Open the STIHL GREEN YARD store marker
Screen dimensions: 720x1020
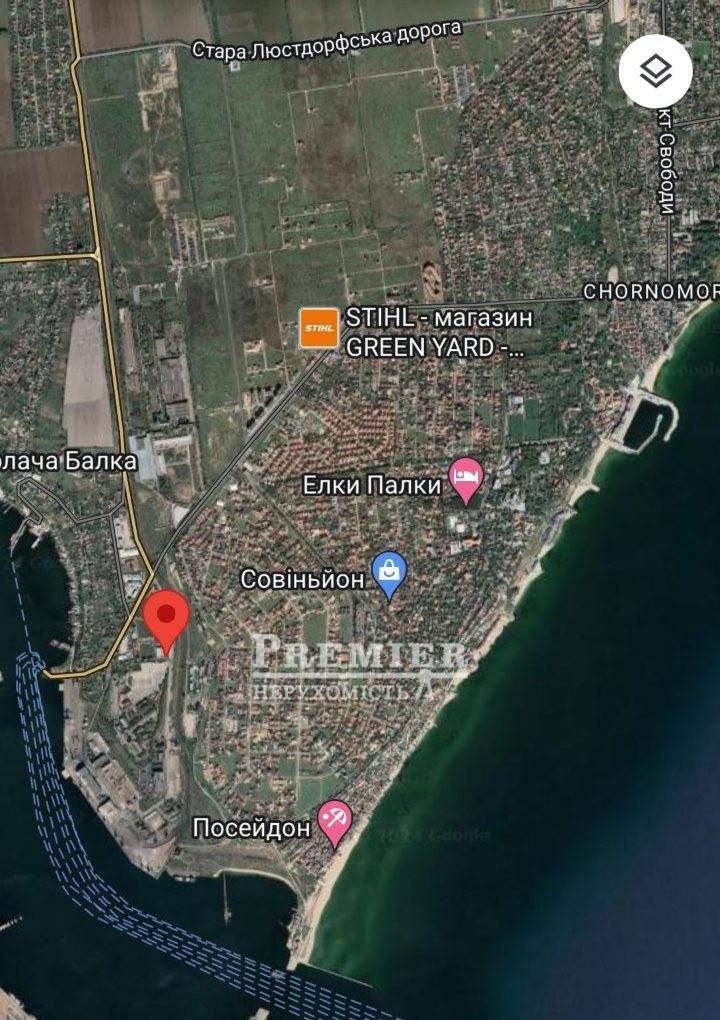(x=319, y=328)
